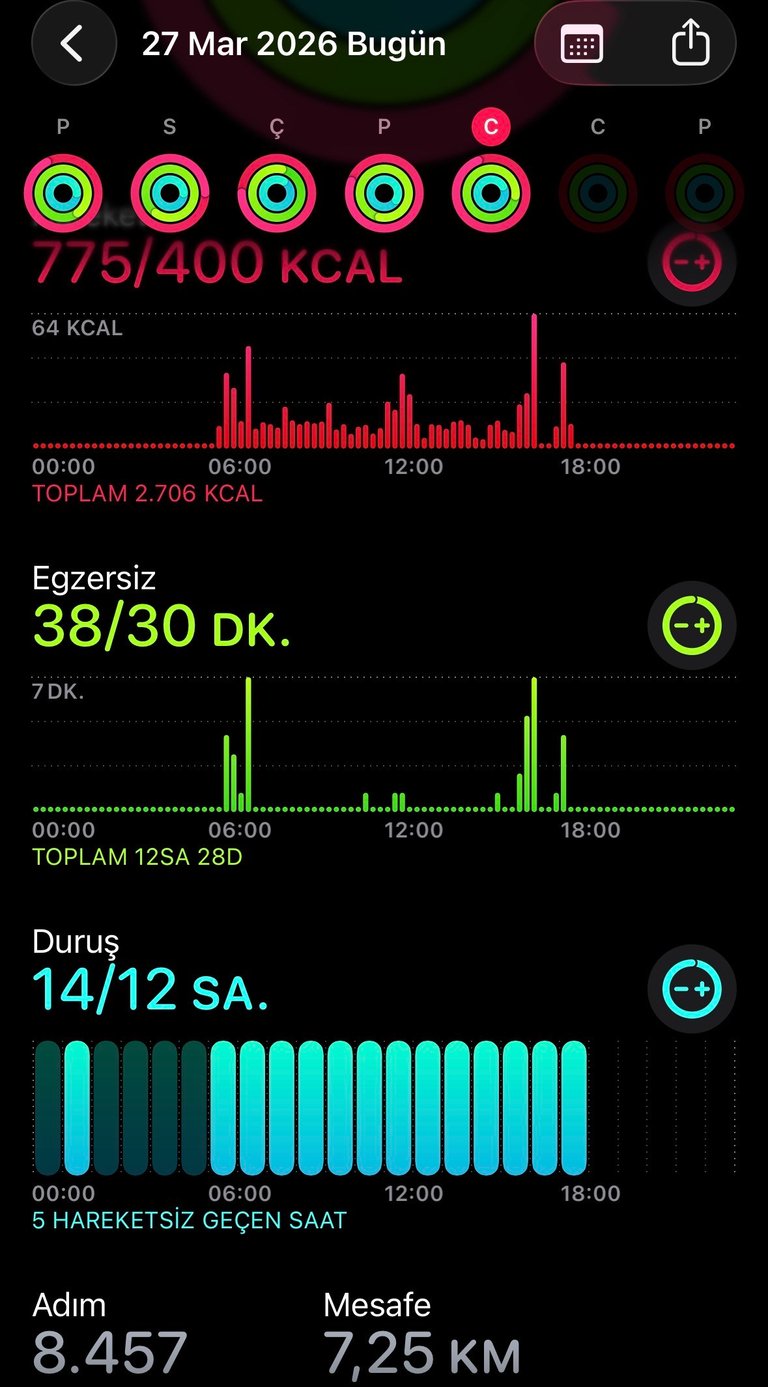Viewport: 768px width, 1387px height.
Task: Select the S day rings
Action: [x=170, y=192]
